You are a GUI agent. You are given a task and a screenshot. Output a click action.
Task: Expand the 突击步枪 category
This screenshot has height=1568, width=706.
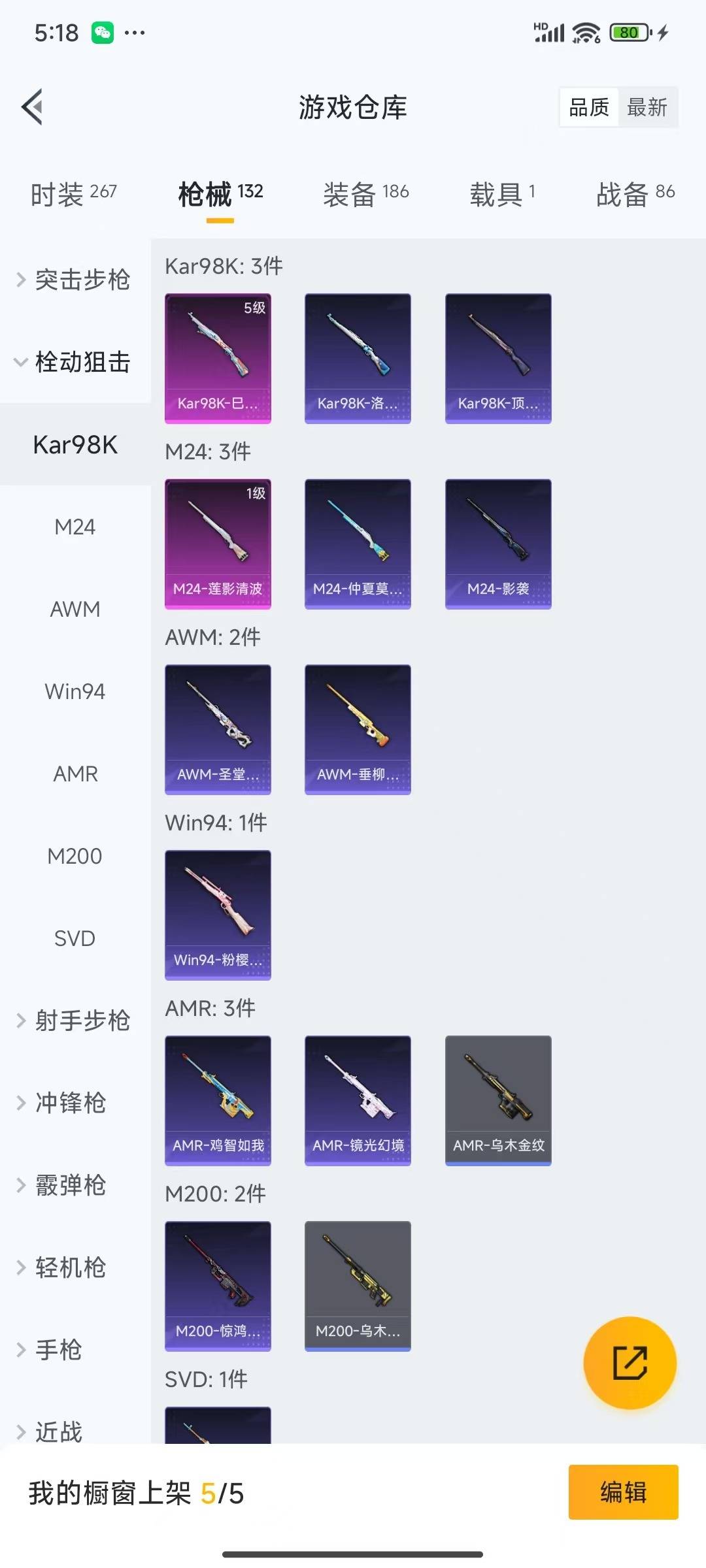pos(75,280)
